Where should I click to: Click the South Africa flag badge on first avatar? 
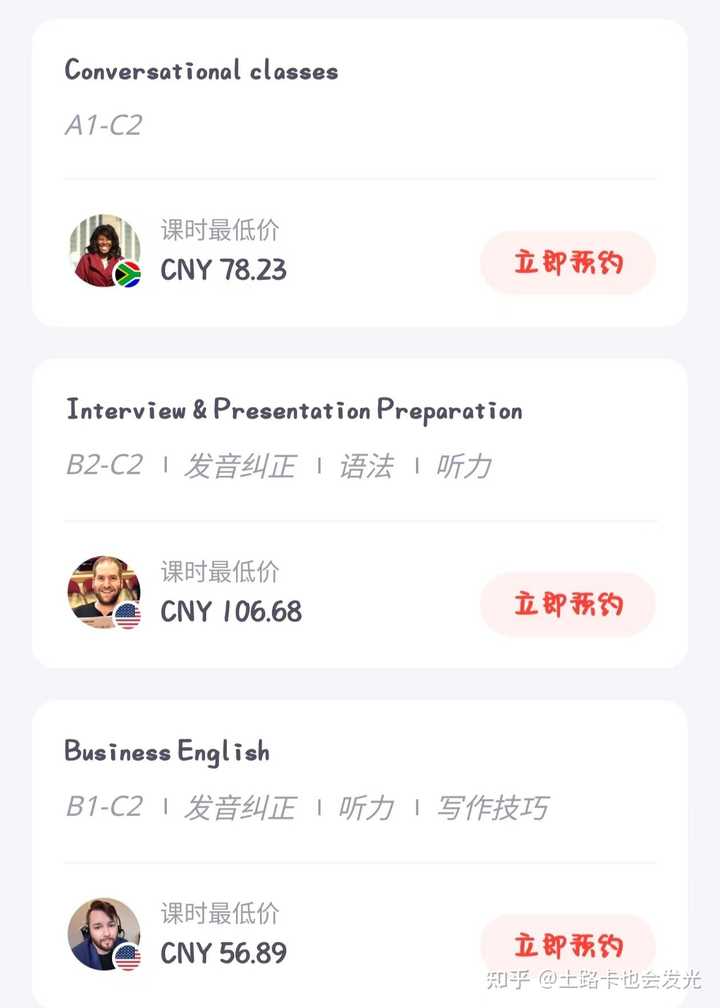coord(129,273)
